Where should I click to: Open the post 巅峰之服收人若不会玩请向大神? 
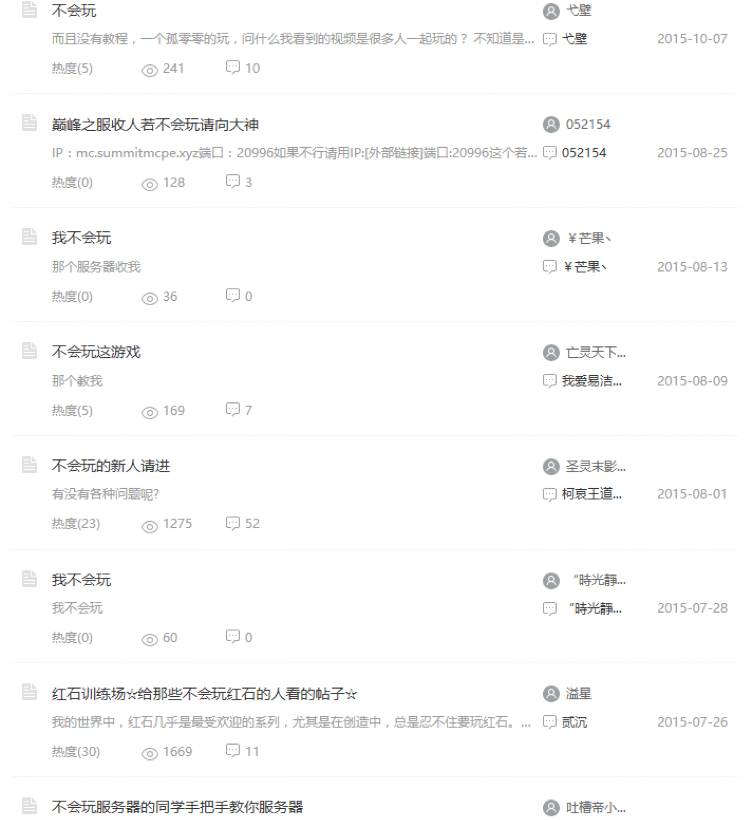point(155,125)
